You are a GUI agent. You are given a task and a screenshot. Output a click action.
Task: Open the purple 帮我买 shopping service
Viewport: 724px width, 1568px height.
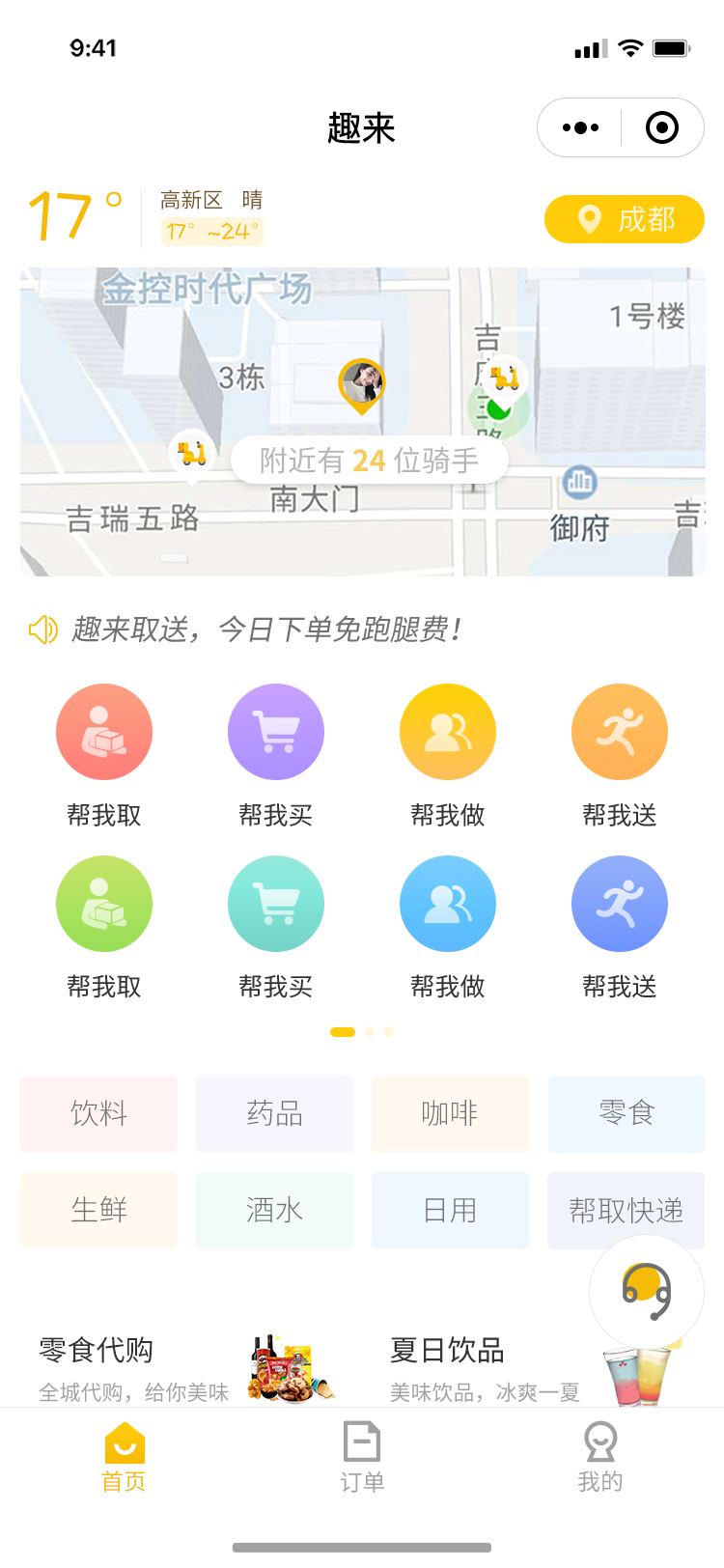tap(276, 732)
